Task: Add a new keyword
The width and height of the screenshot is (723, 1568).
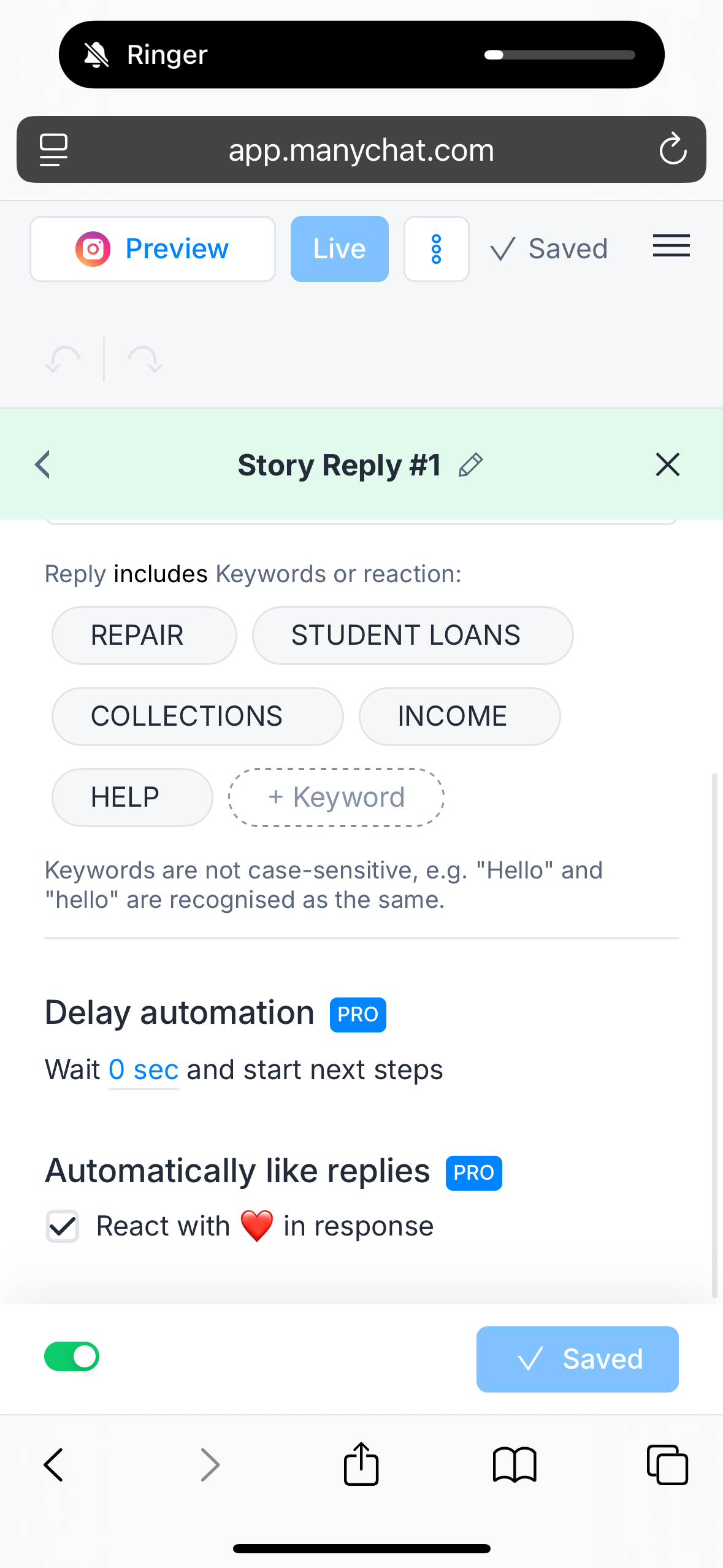Action: 336,797
